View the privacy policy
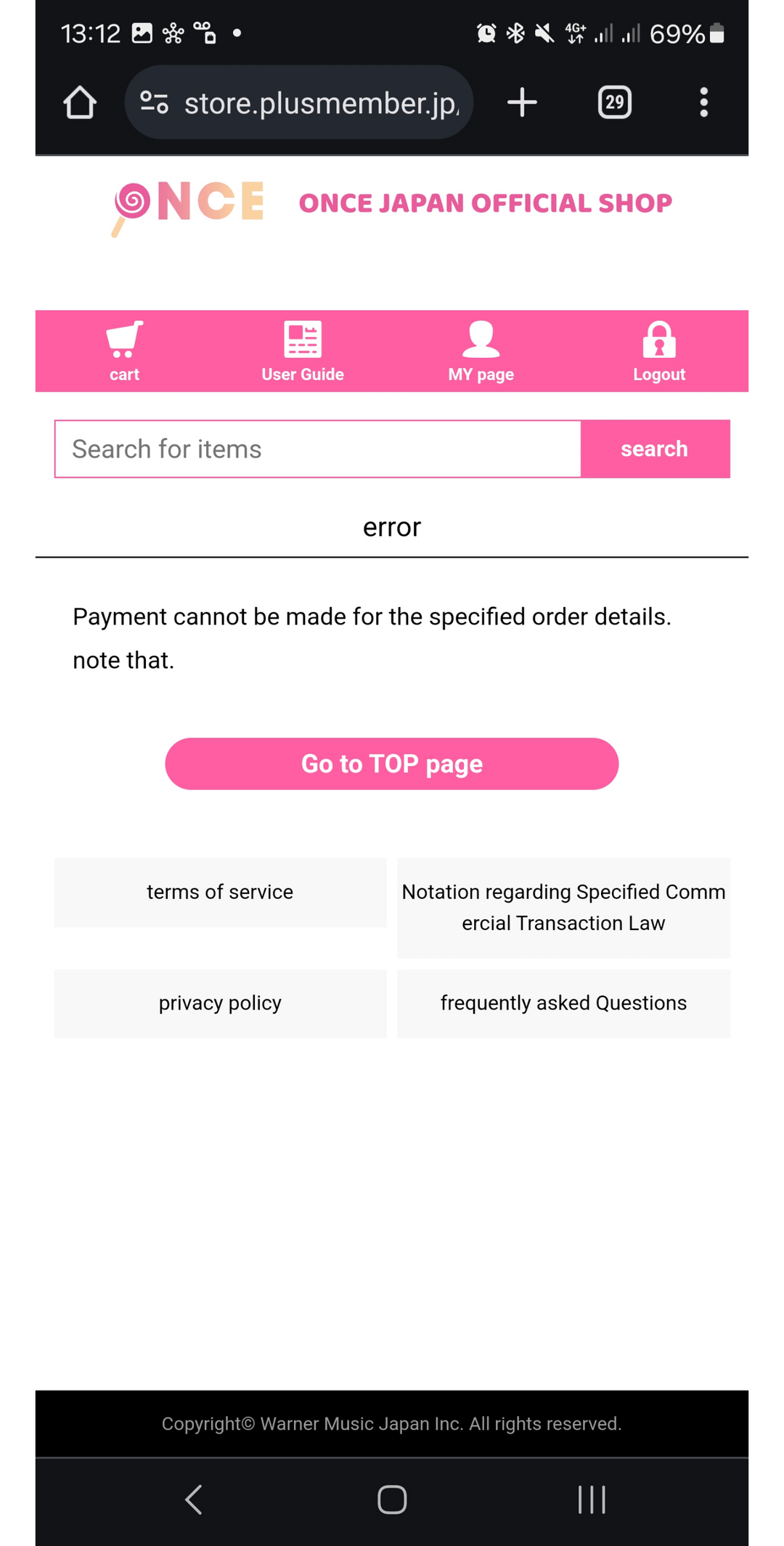 point(220,1004)
